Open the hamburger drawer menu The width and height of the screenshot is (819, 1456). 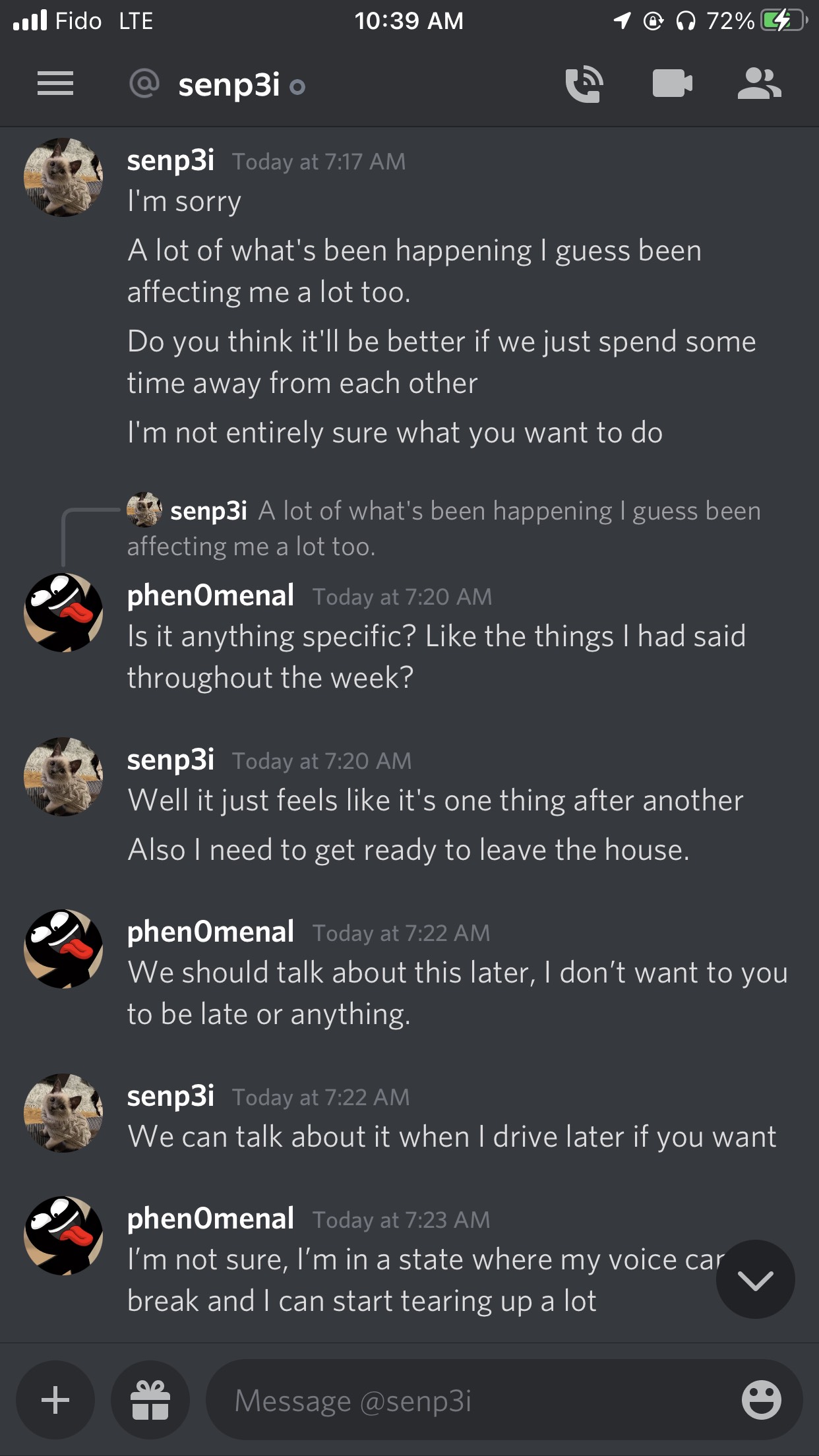click(55, 84)
